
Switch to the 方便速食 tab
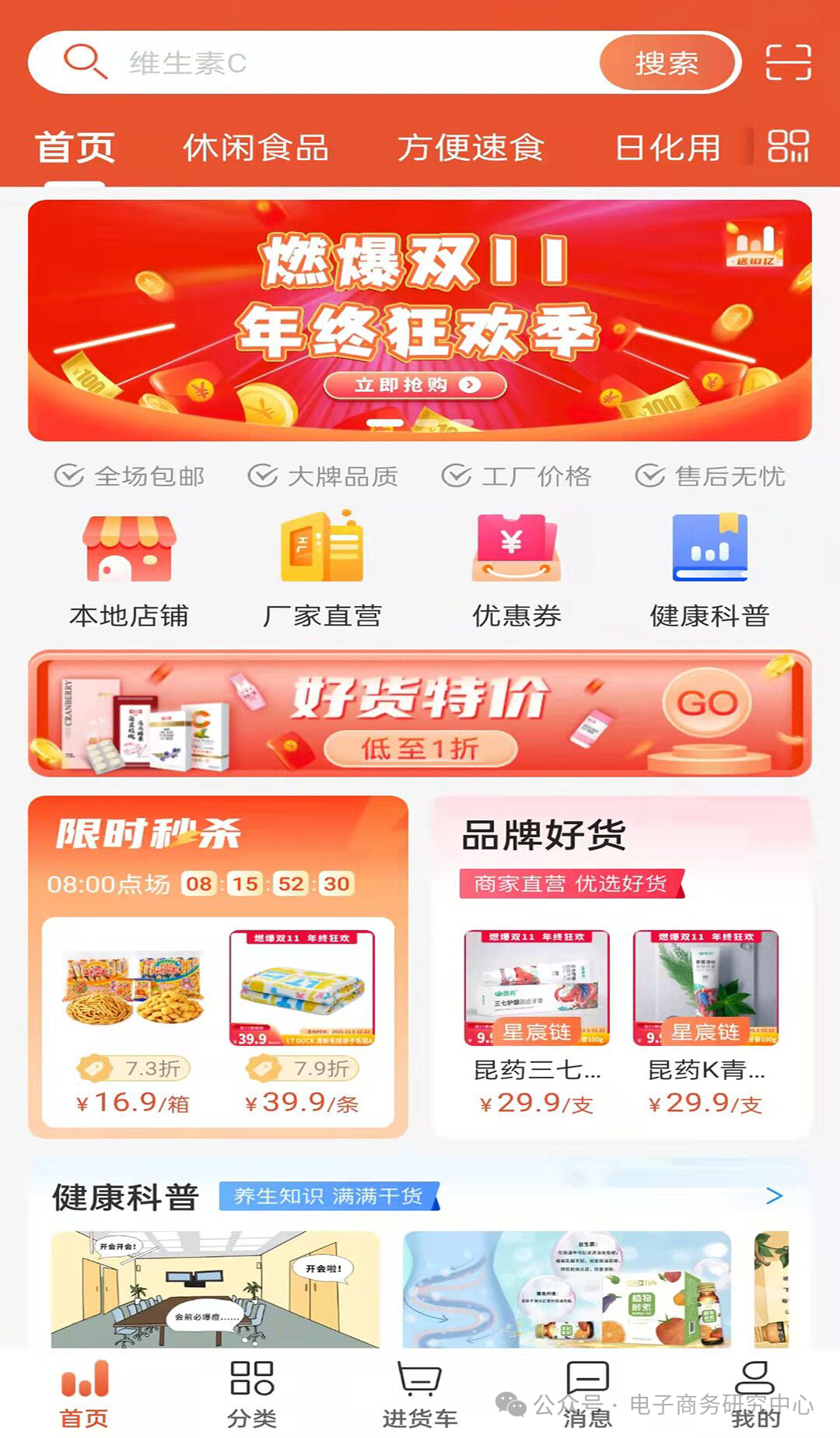(x=471, y=148)
